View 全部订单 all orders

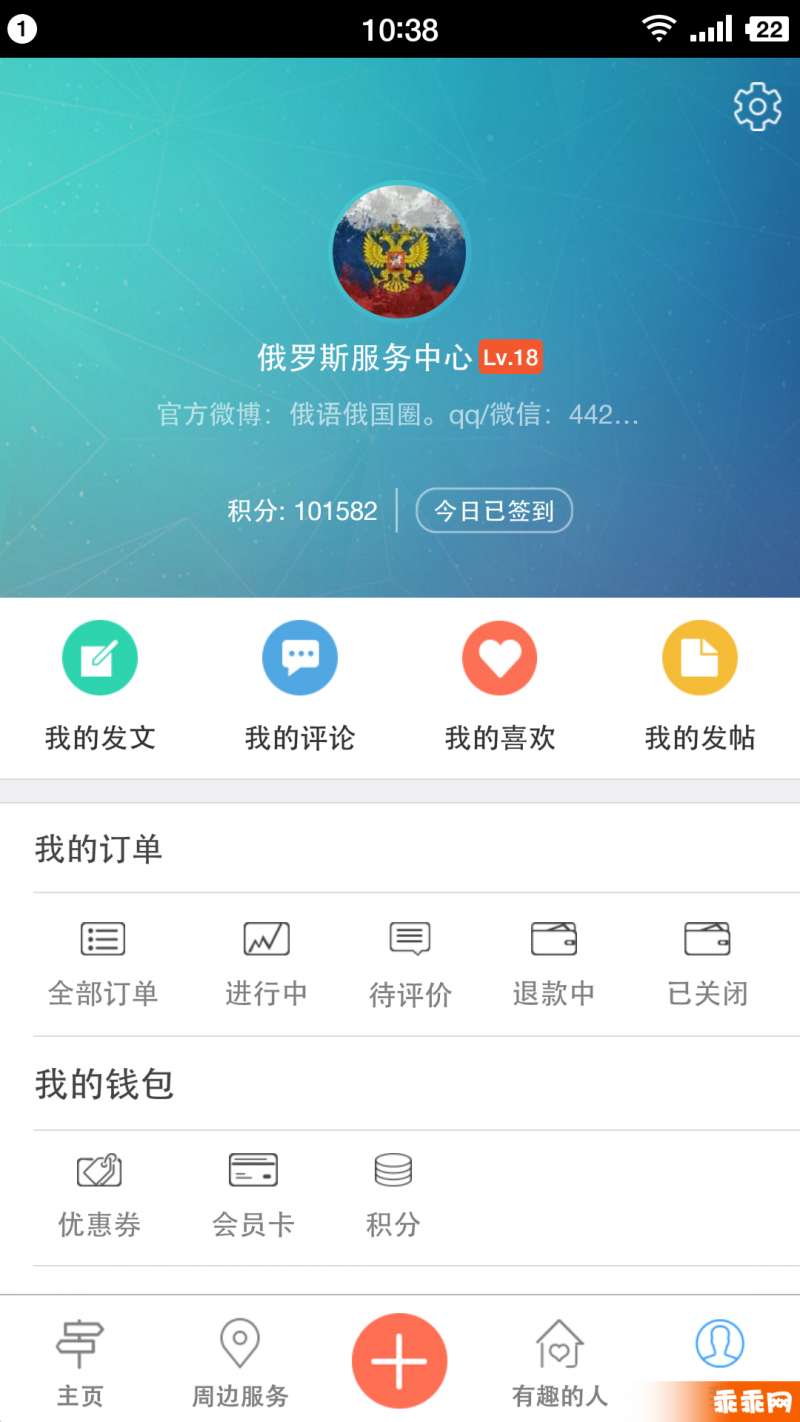coord(103,962)
